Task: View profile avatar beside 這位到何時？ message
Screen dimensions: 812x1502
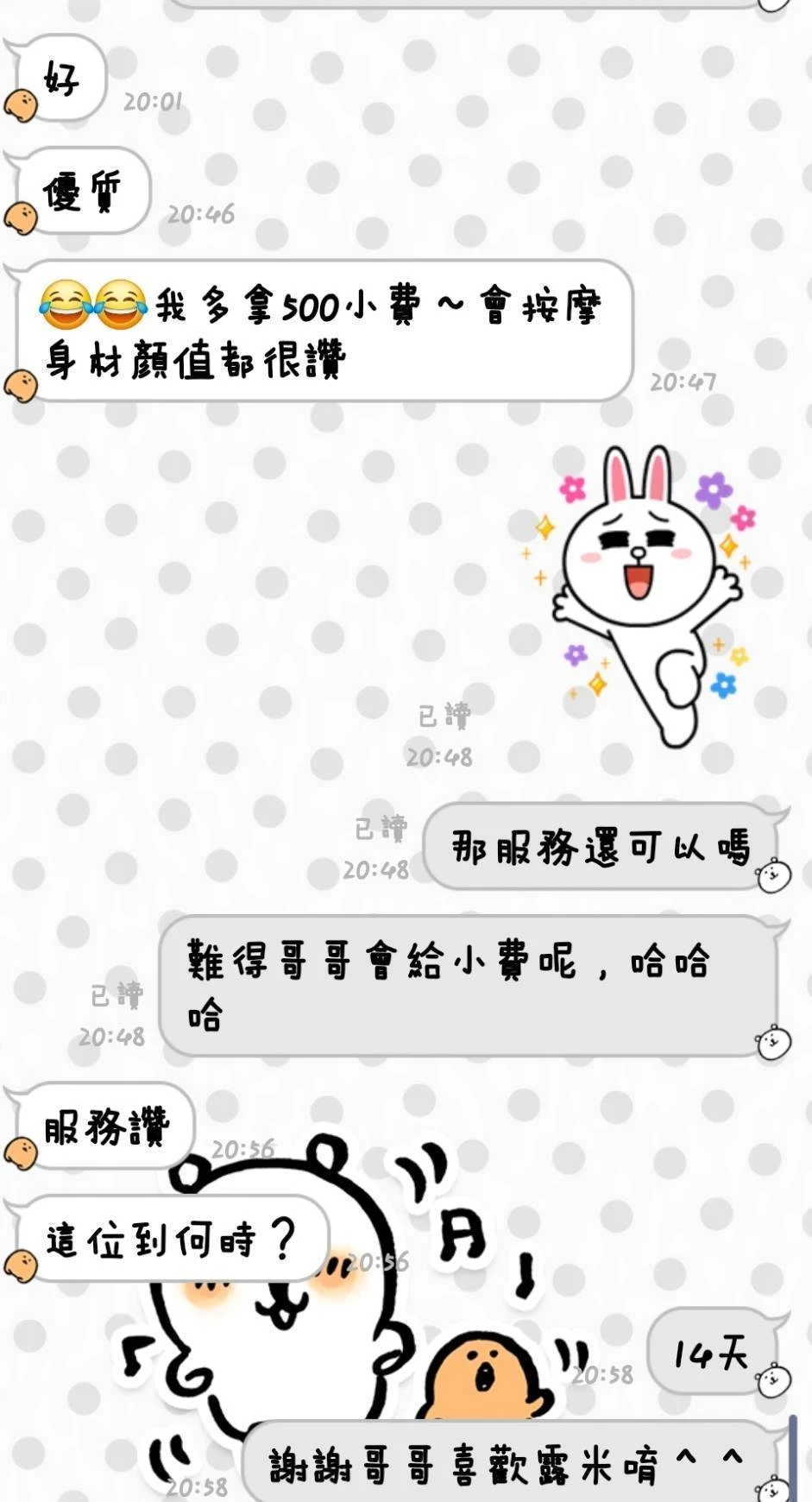Action: [21, 1266]
